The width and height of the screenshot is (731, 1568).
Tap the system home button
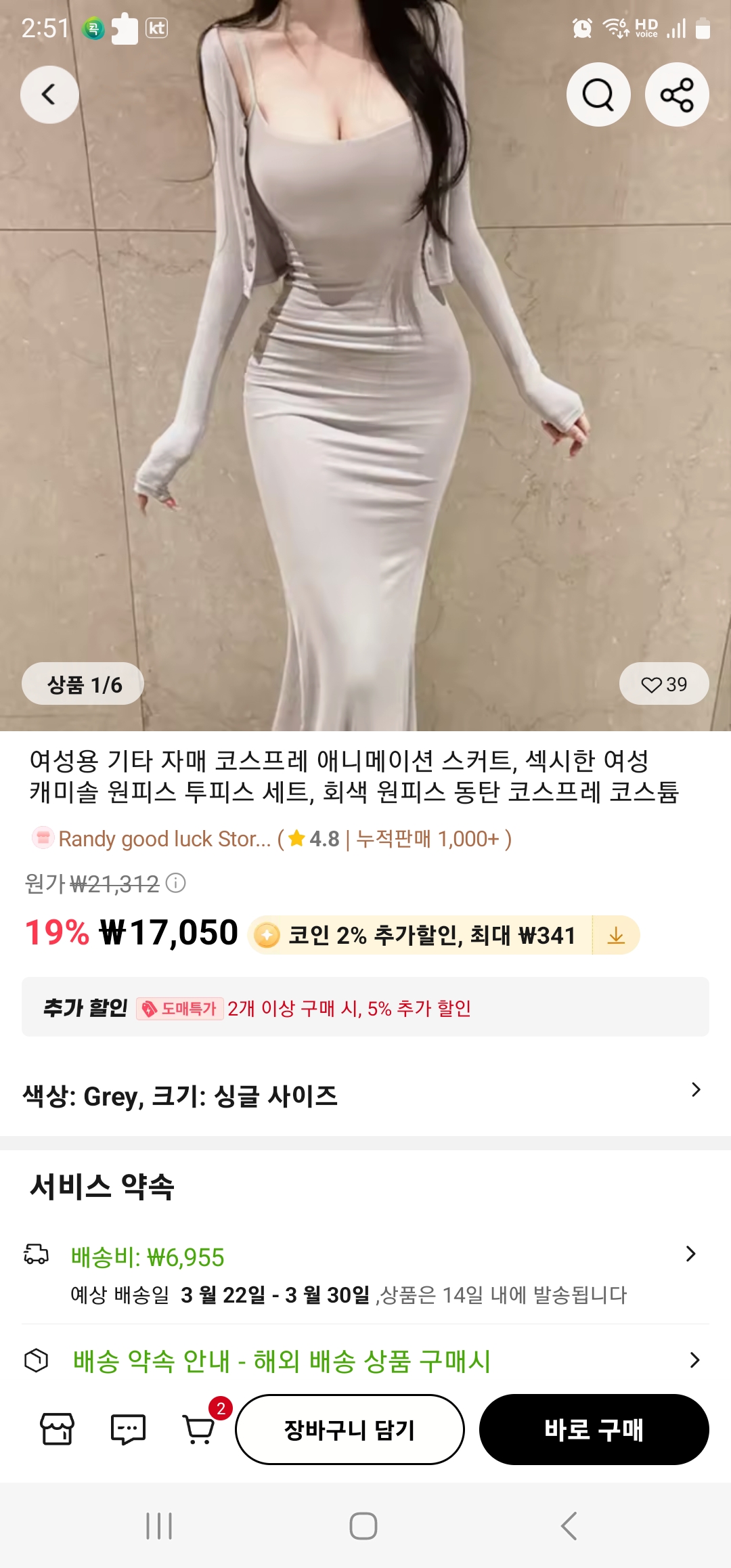[x=363, y=1526]
